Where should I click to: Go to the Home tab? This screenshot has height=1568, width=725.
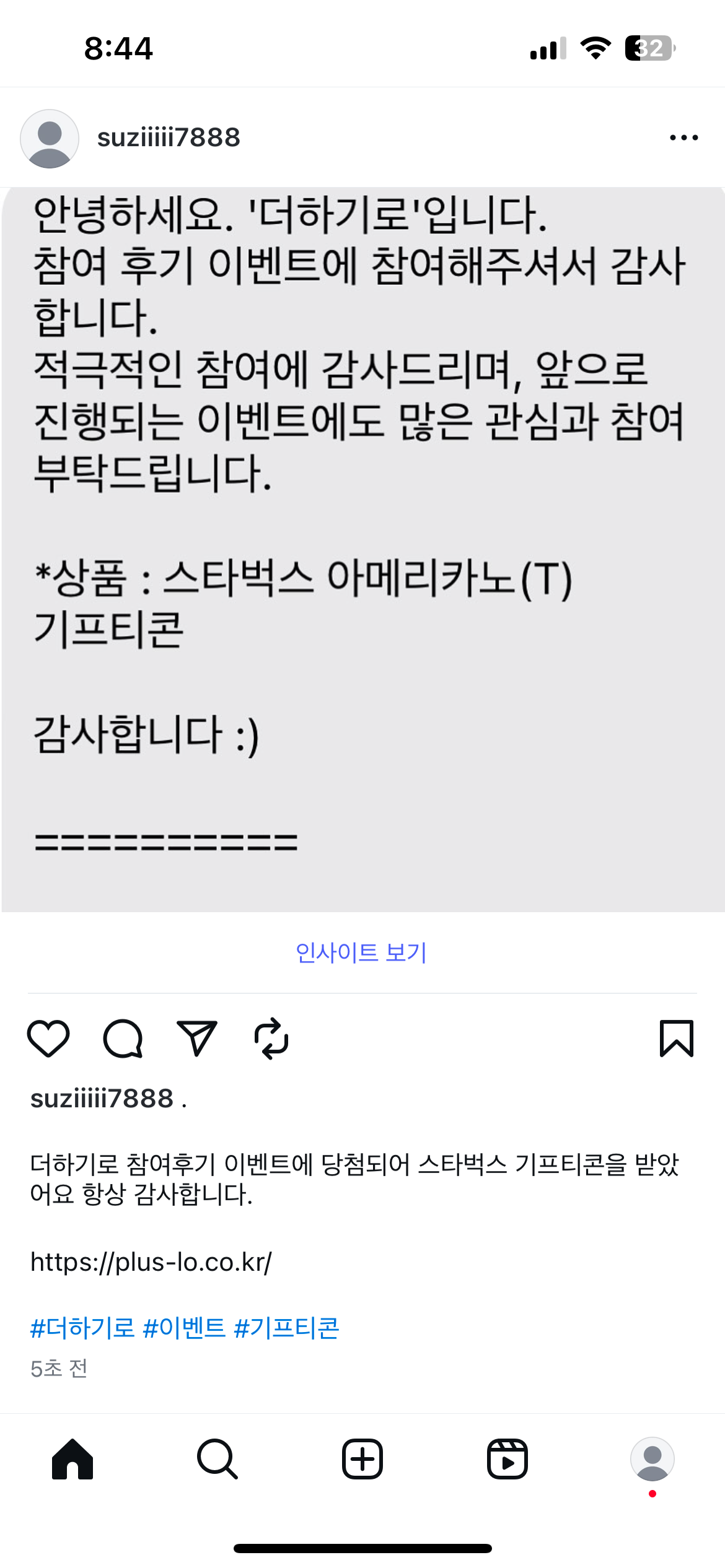point(72,1459)
